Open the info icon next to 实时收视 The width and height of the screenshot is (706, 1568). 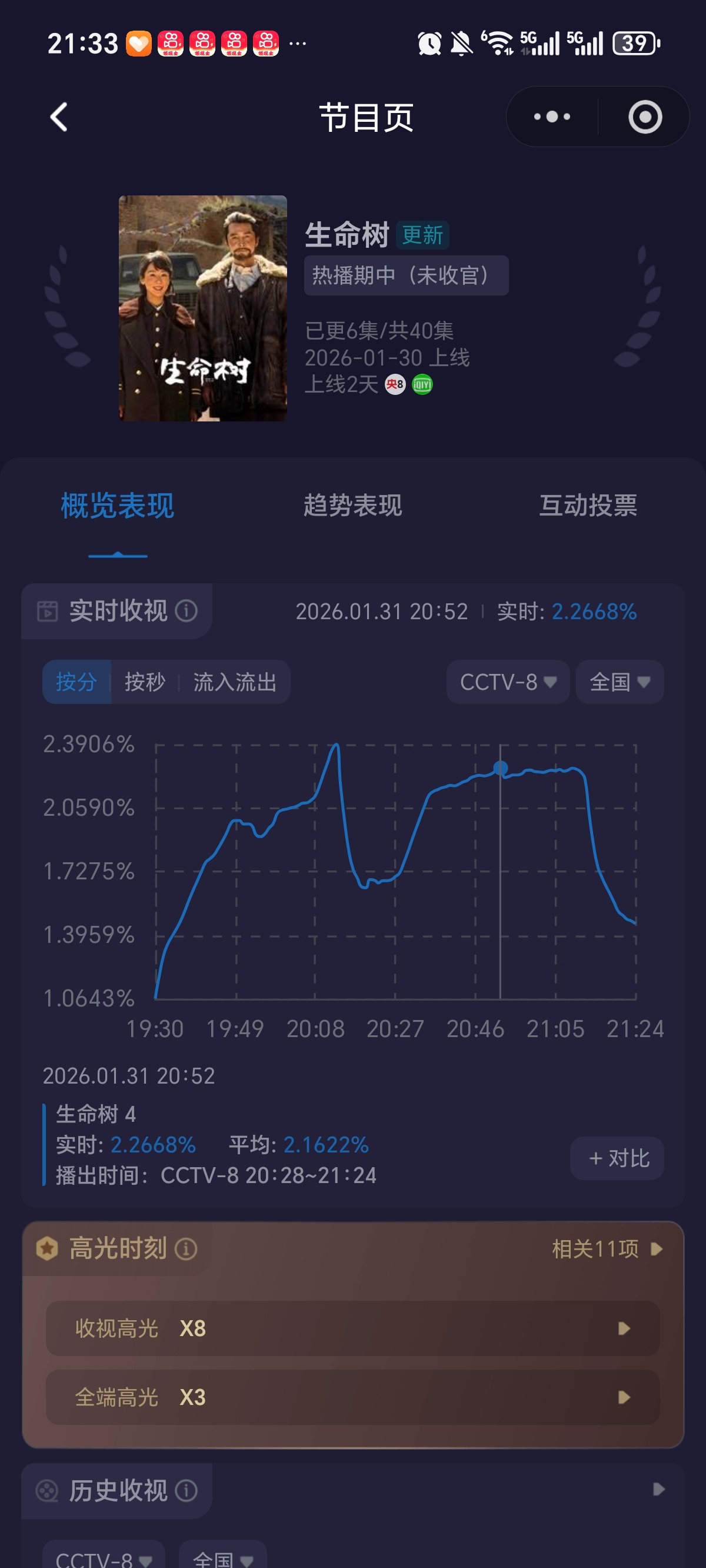coord(186,611)
